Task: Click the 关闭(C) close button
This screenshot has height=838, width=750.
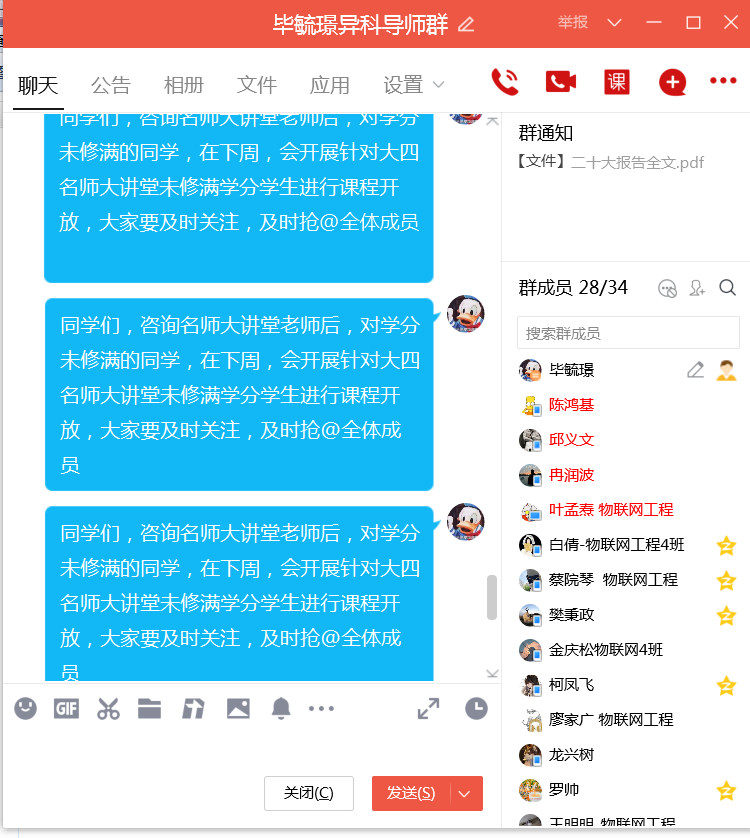Action: click(x=309, y=793)
